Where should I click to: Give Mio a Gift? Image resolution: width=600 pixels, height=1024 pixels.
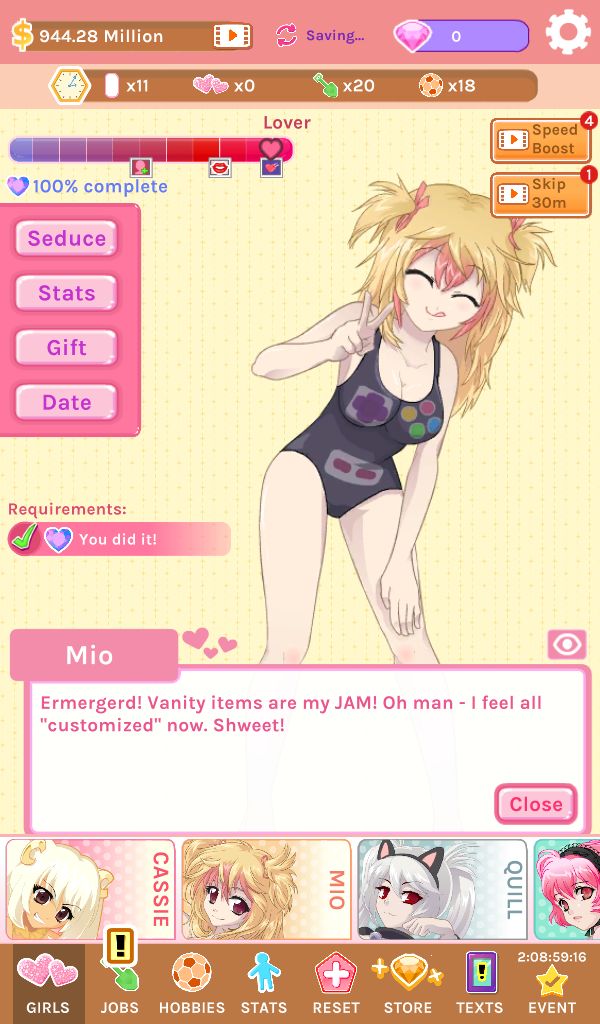coord(66,348)
